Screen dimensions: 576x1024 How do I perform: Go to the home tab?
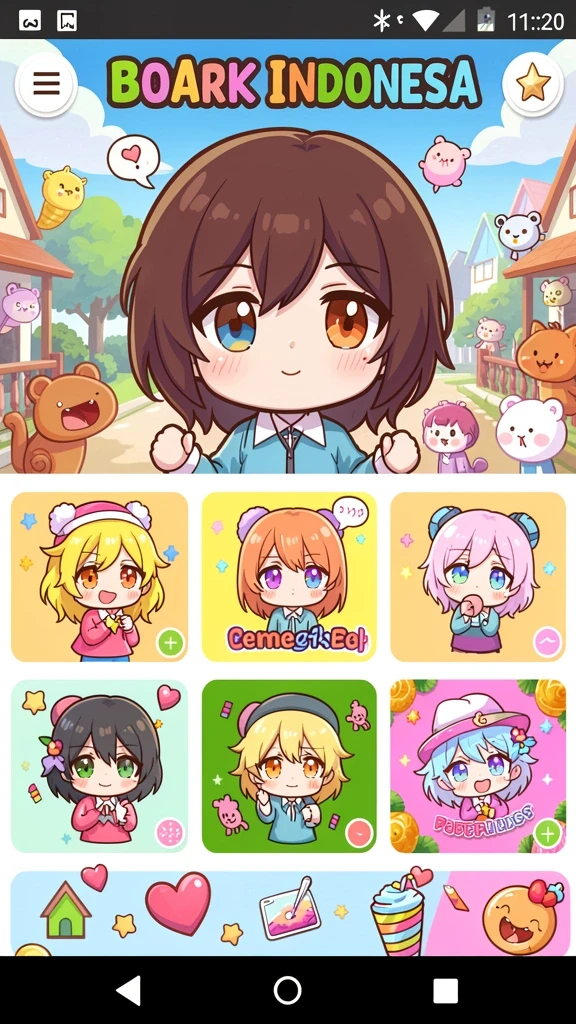[65, 909]
